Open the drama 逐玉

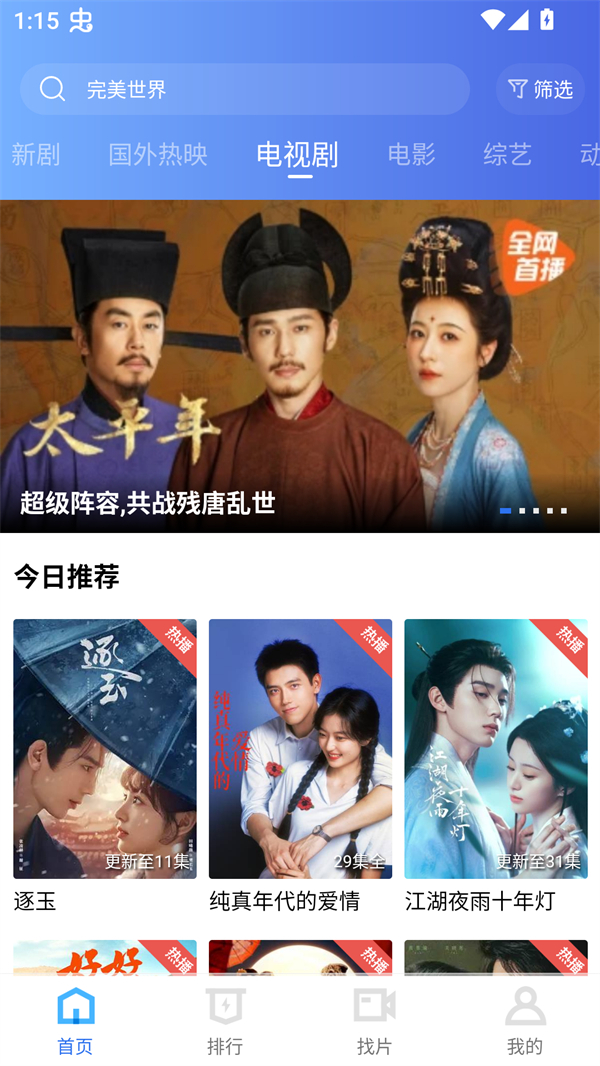(105, 749)
